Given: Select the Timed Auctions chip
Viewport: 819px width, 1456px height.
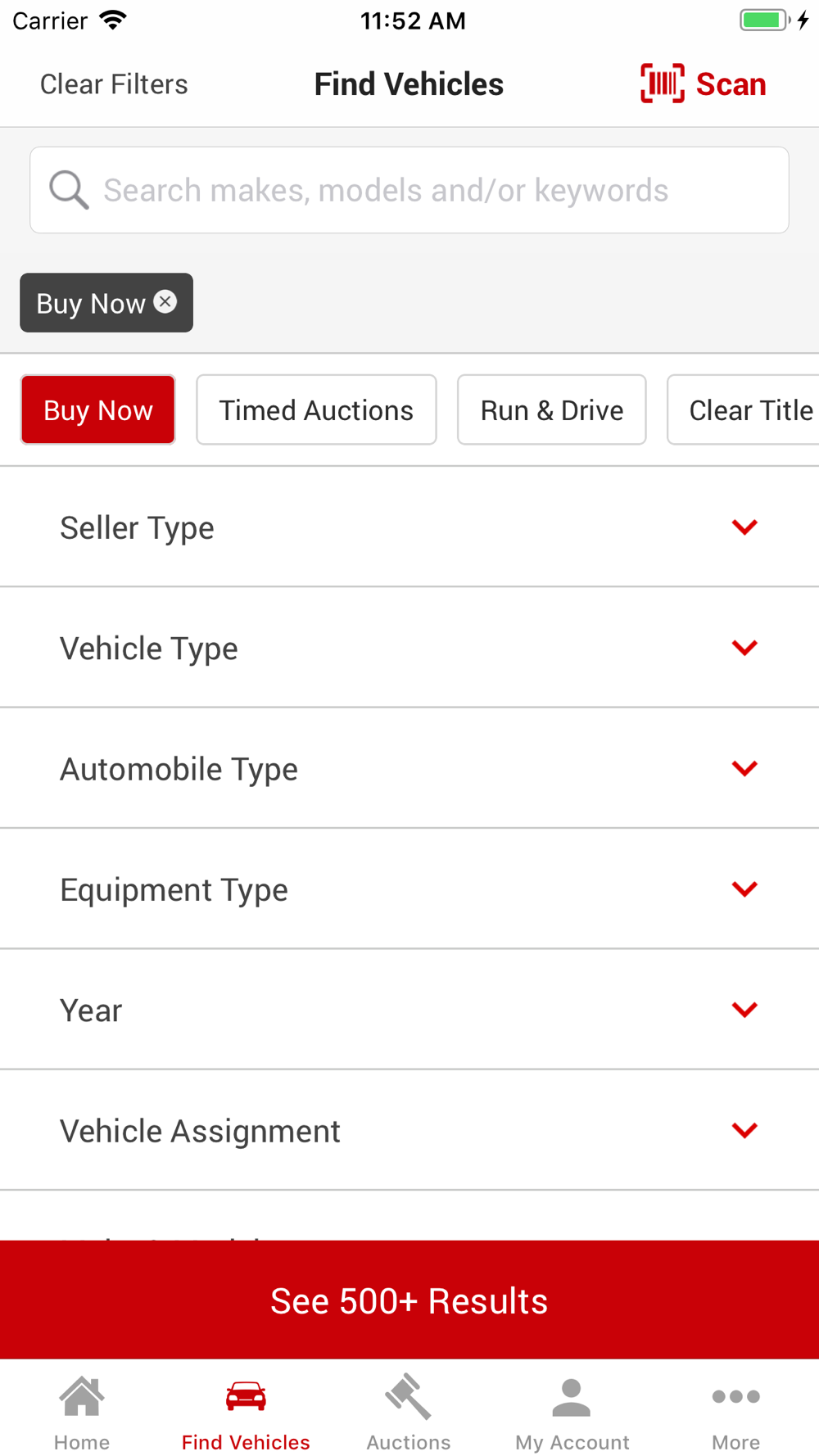Looking at the screenshot, I should pos(316,410).
